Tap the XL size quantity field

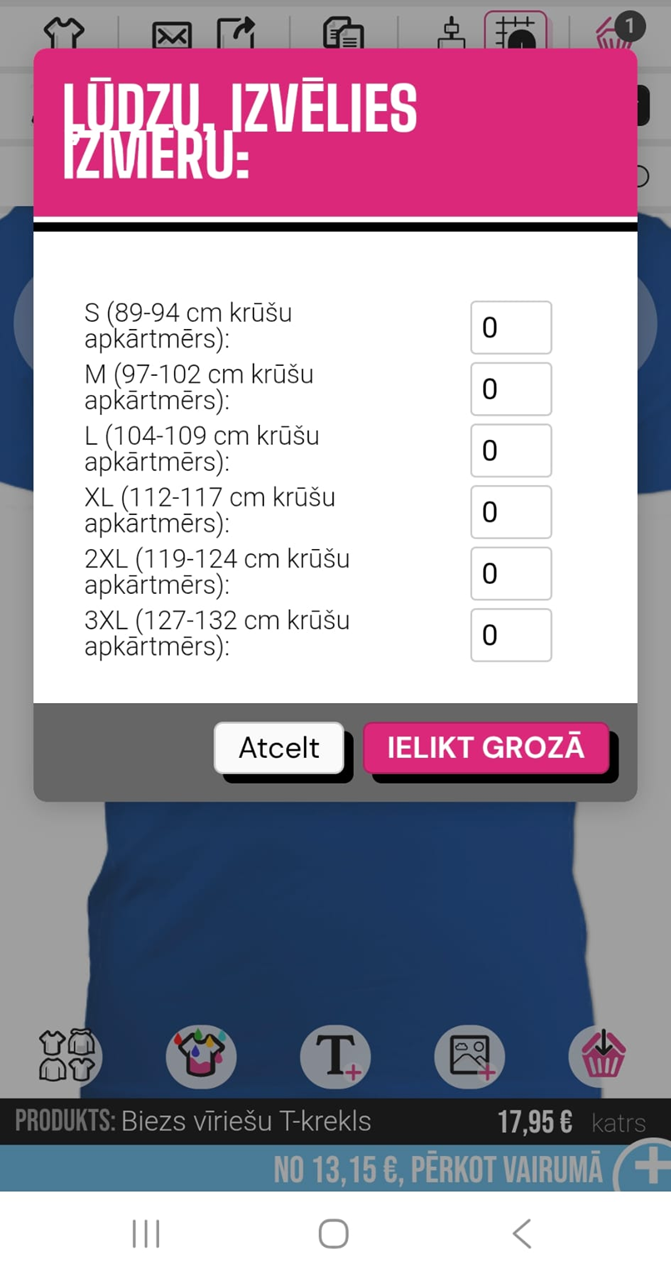[x=510, y=512]
